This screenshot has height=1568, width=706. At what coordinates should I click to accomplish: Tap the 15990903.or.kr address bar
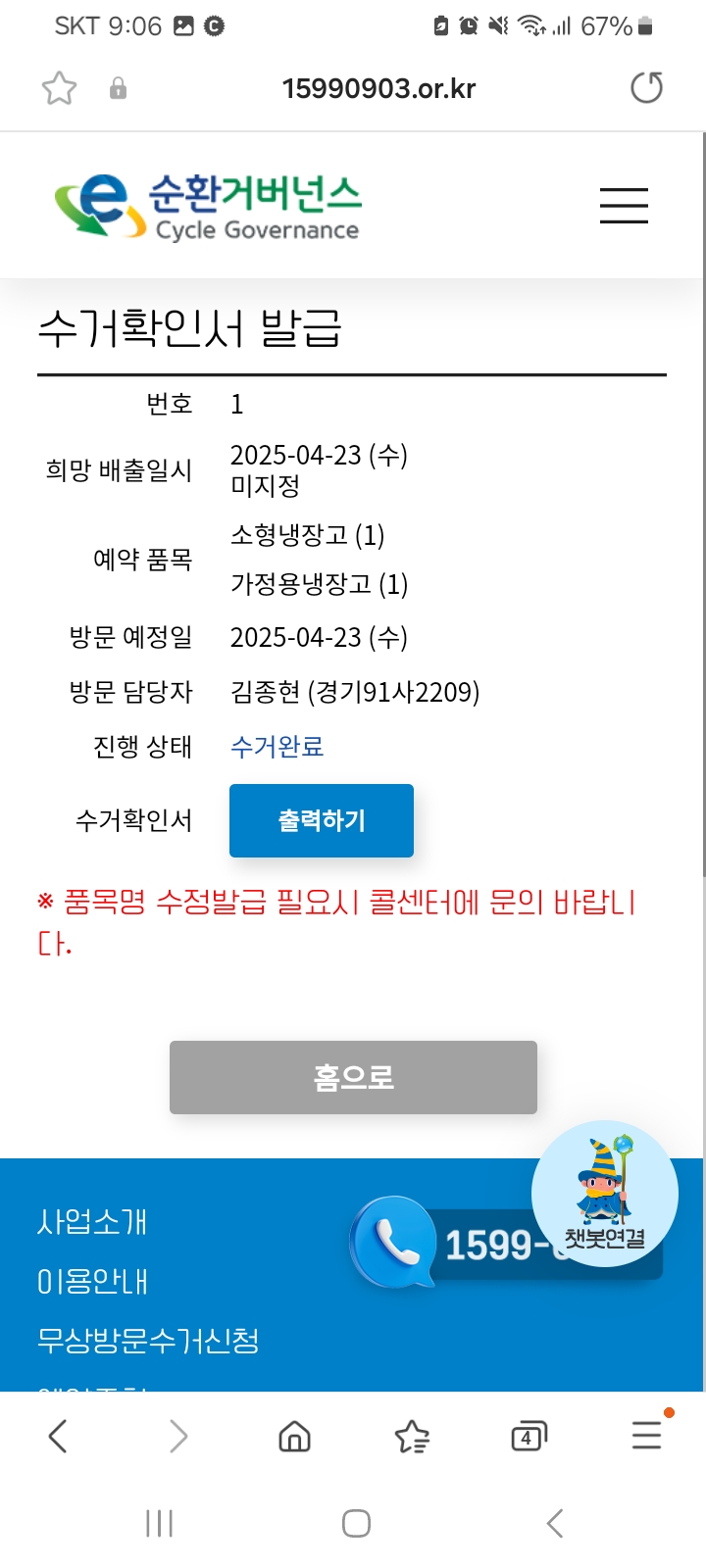(378, 88)
